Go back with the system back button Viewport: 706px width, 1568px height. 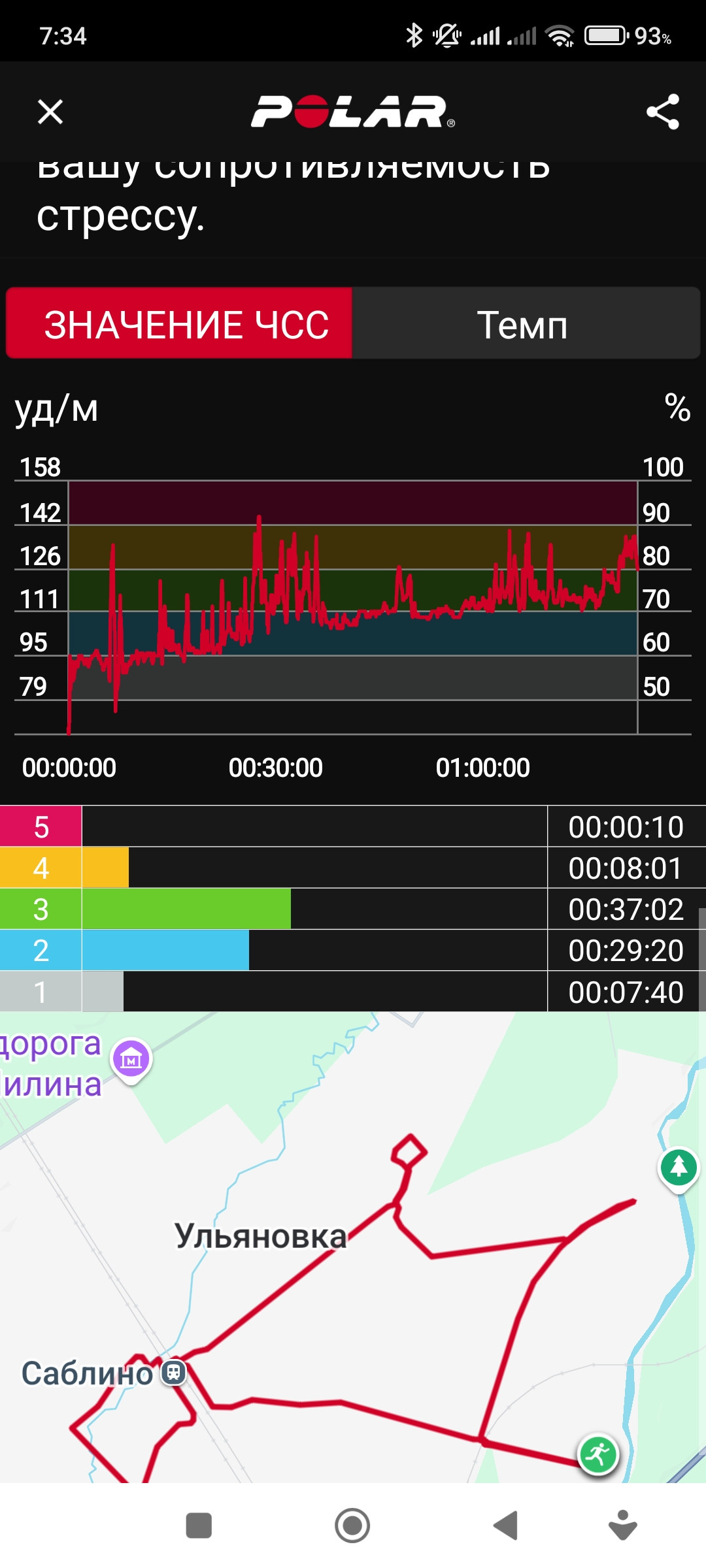tap(505, 1526)
